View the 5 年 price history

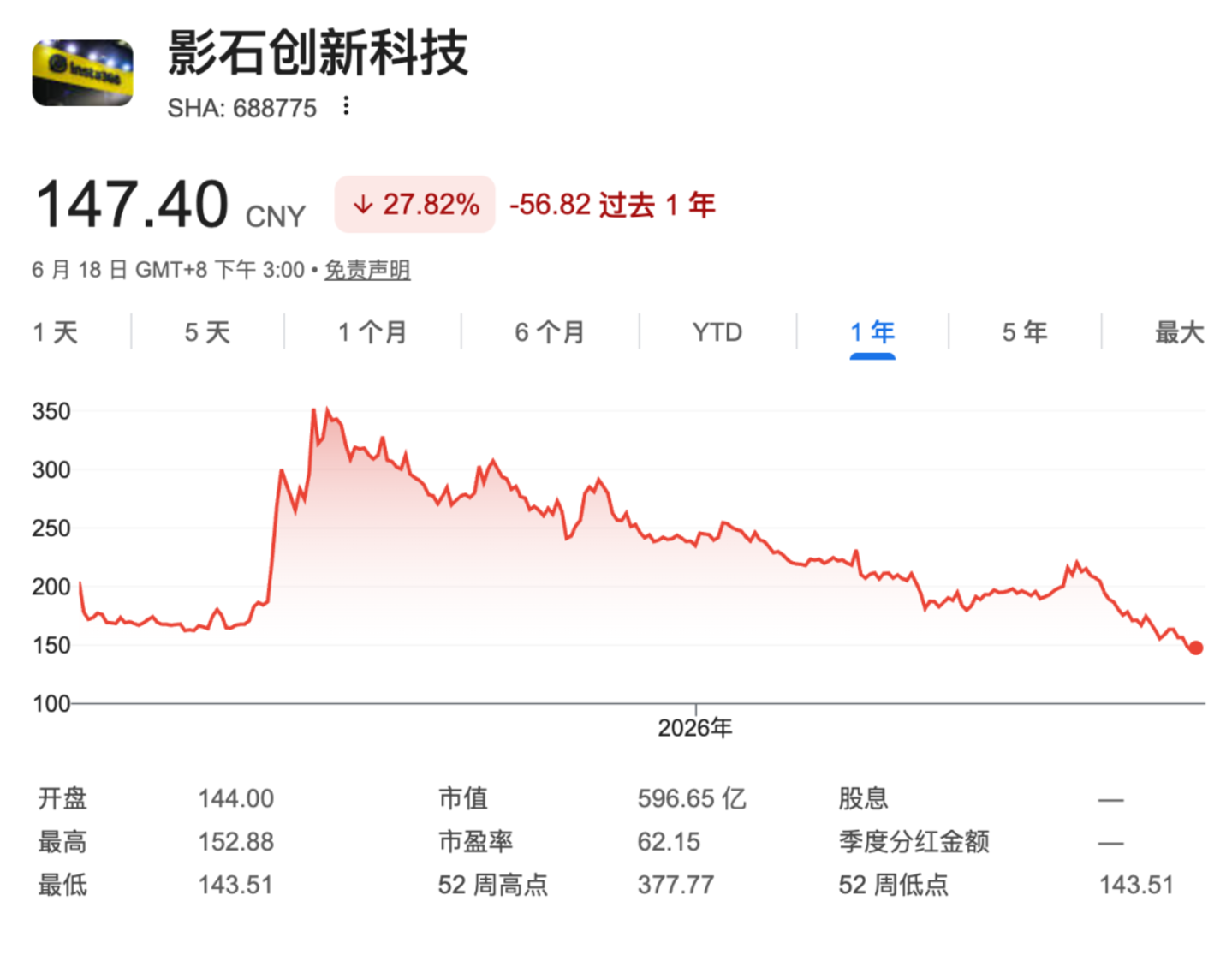pos(1025,332)
